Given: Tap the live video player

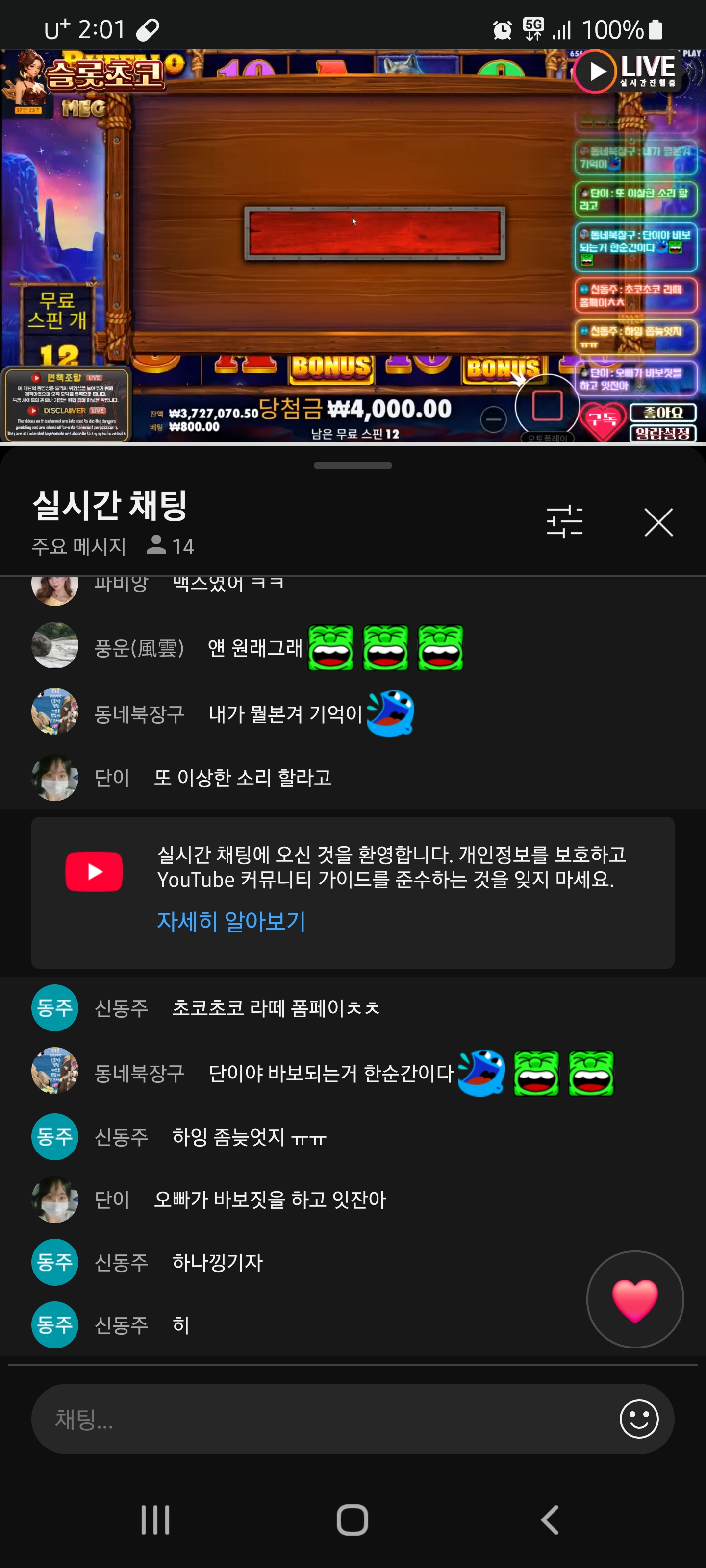Looking at the screenshot, I should pos(353,246).
